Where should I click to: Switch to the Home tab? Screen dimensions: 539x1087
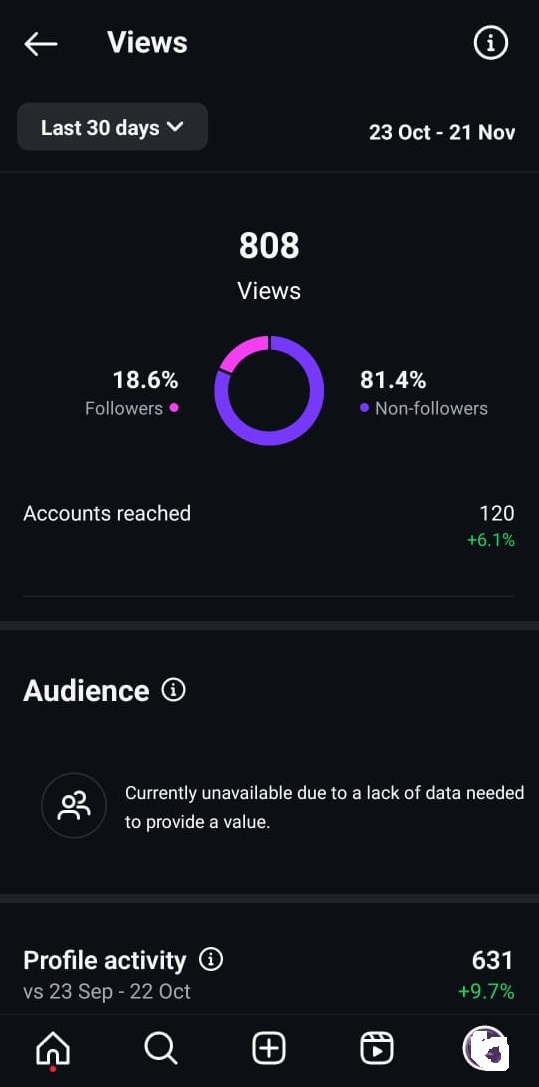pos(53,1048)
